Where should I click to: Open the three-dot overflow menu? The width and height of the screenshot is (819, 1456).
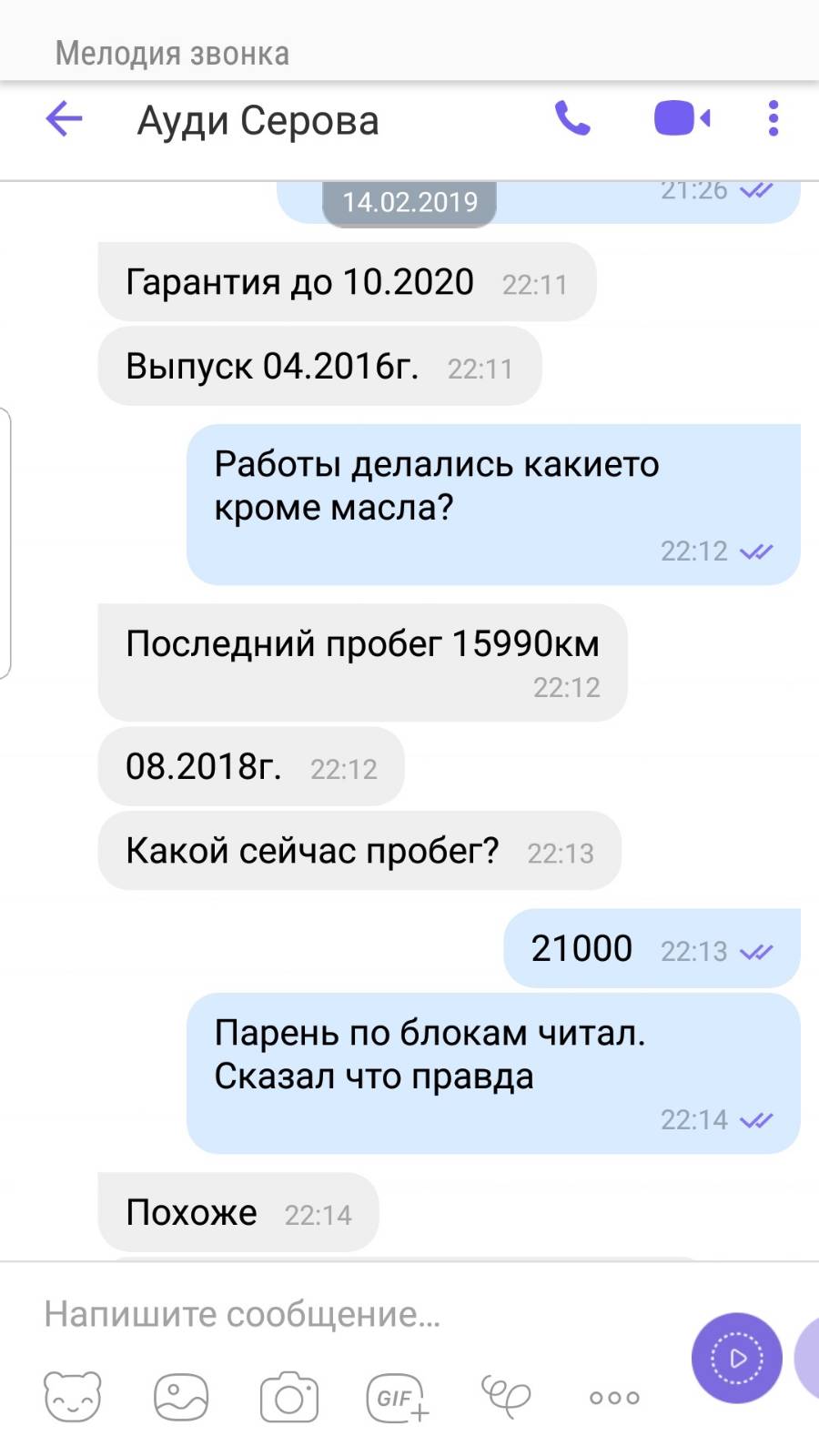click(773, 119)
